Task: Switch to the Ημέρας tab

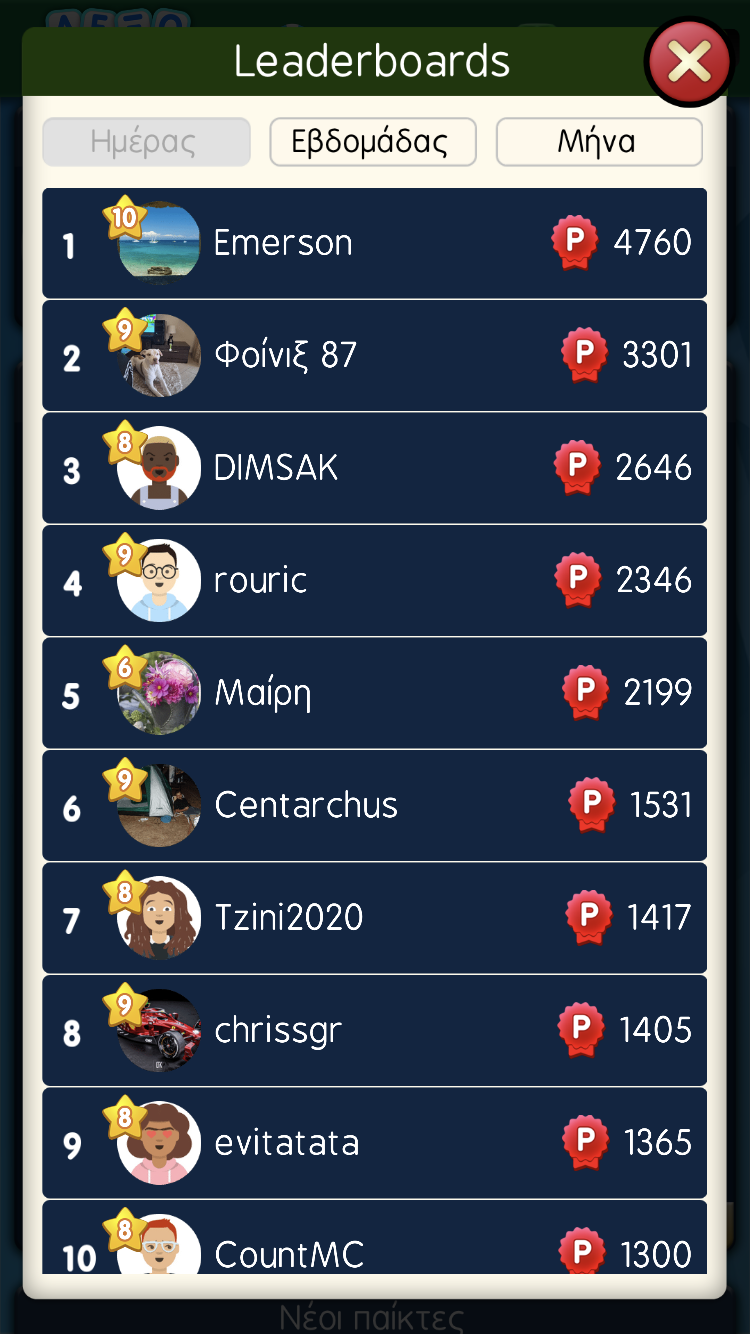Action: coord(146,142)
